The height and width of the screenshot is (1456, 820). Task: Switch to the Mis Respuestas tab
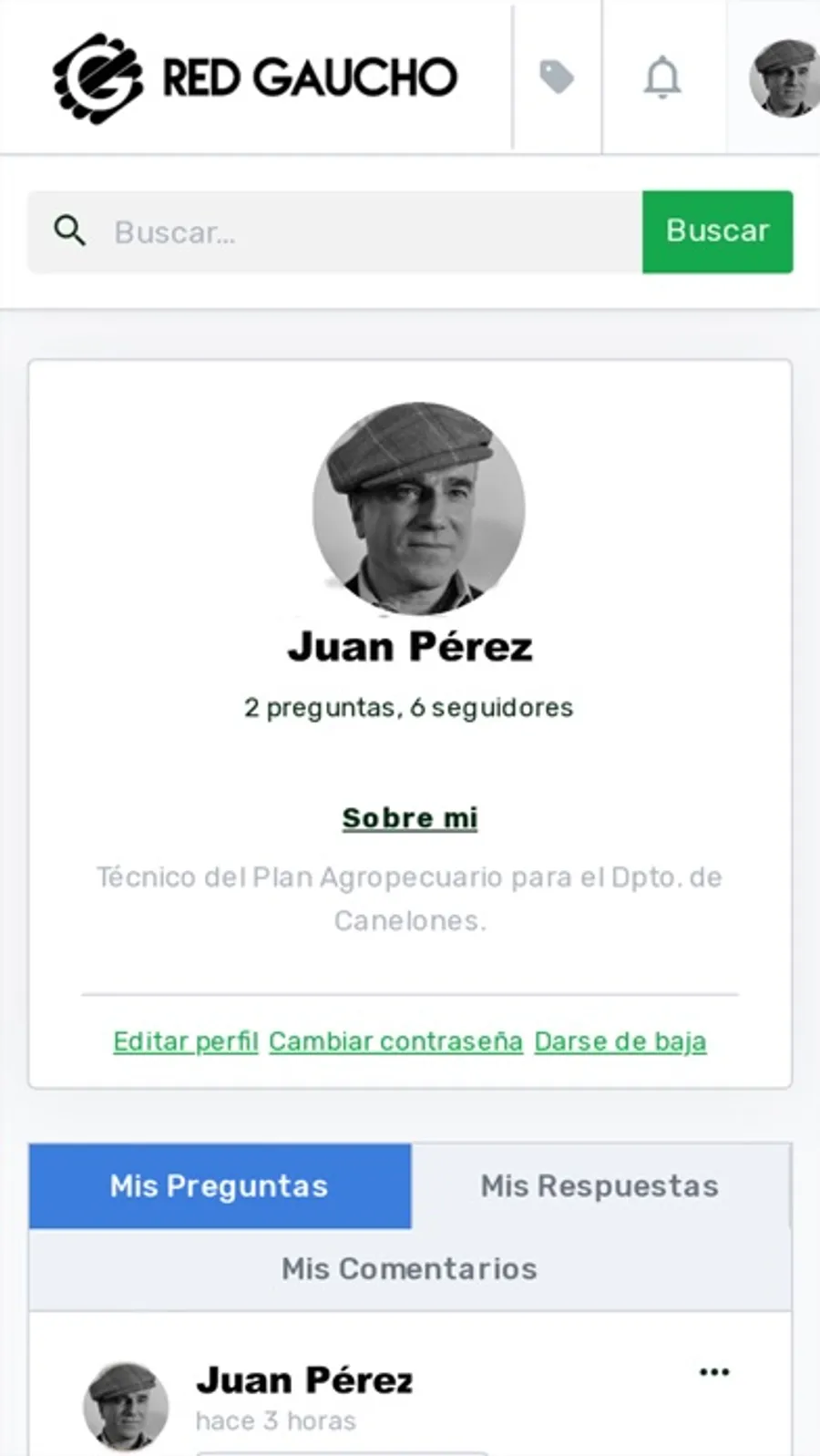click(600, 1186)
